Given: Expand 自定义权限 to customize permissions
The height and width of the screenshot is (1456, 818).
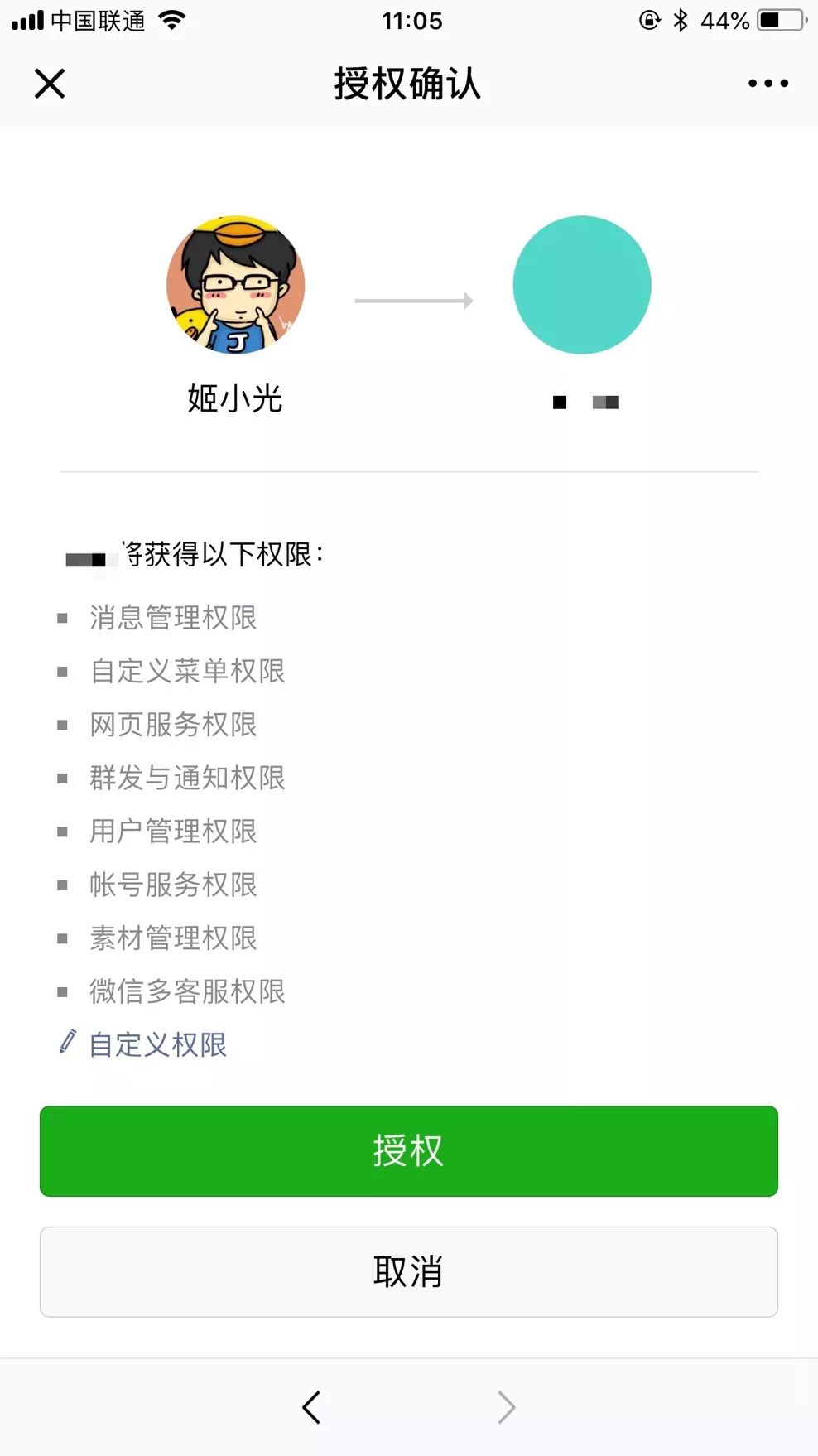Looking at the screenshot, I should (157, 1044).
